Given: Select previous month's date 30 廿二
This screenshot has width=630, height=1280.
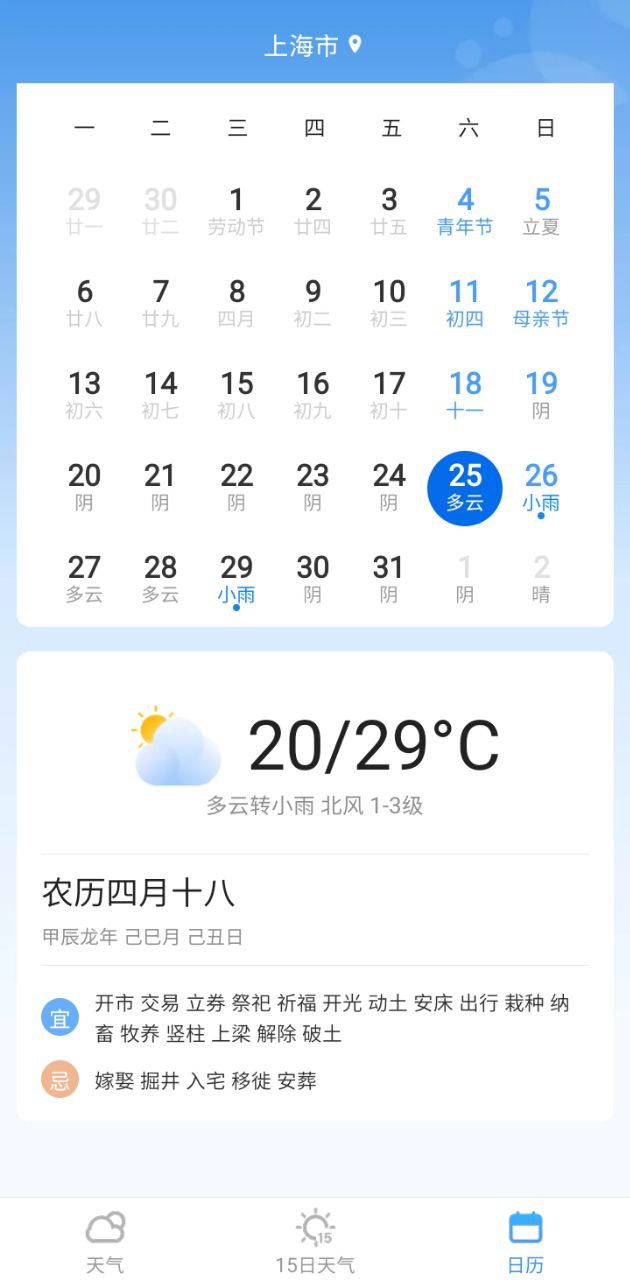Looking at the screenshot, I should [161, 211].
